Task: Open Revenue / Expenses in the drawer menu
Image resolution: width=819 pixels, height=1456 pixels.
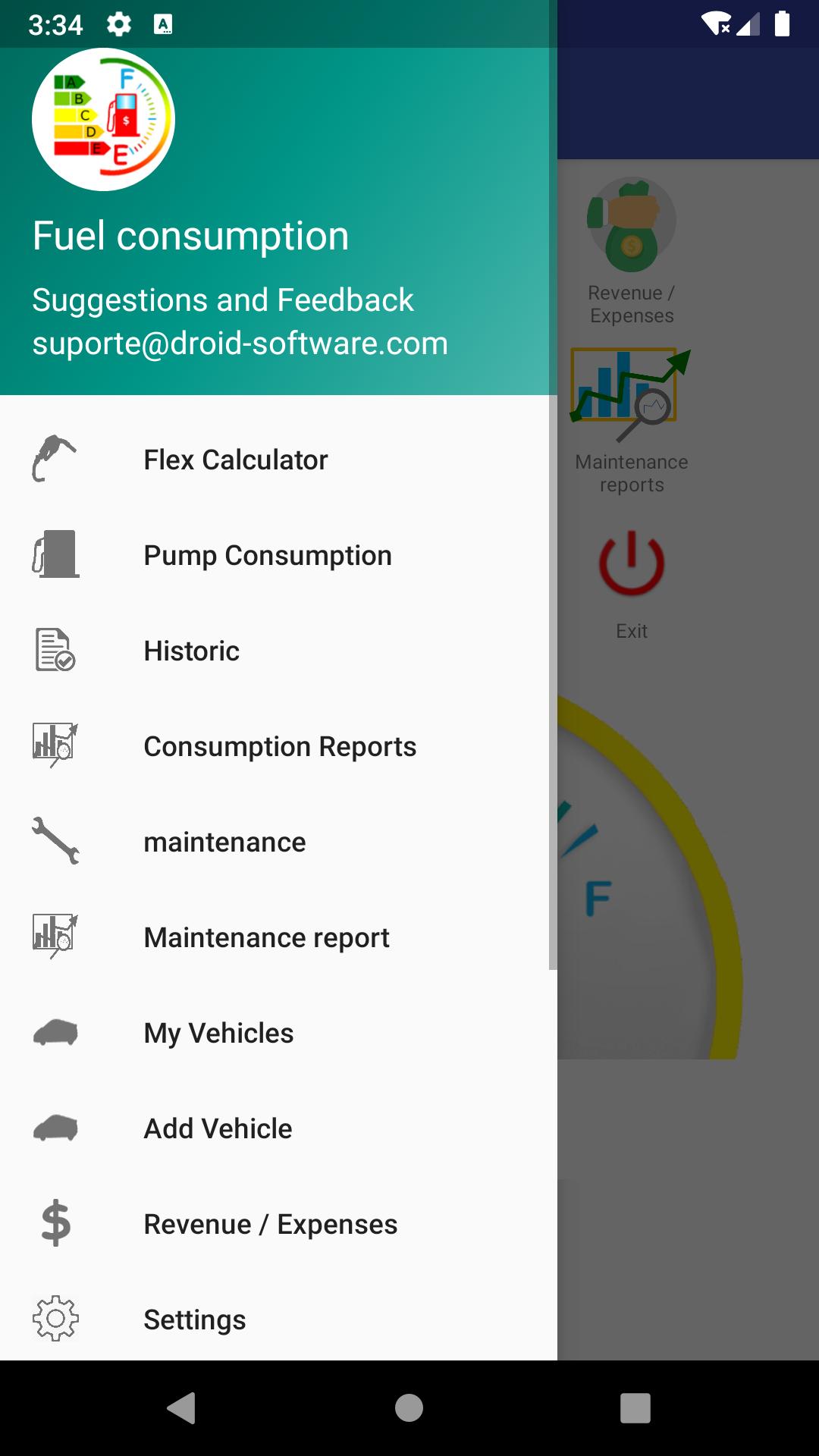Action: [x=278, y=1224]
